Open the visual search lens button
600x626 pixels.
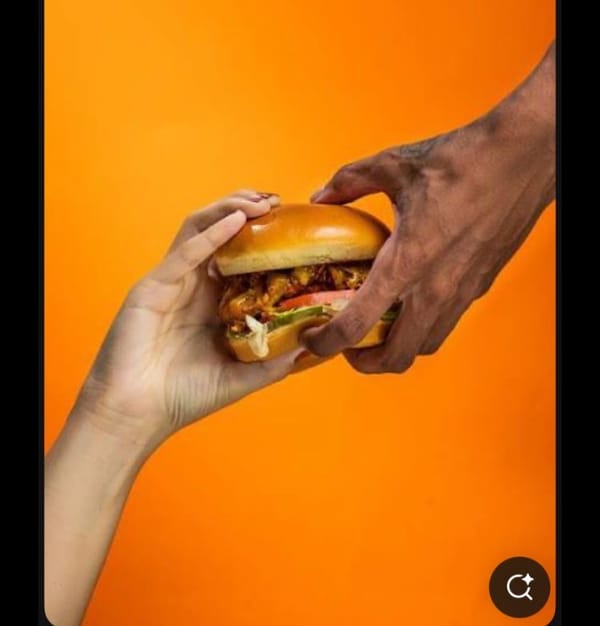coord(519,586)
